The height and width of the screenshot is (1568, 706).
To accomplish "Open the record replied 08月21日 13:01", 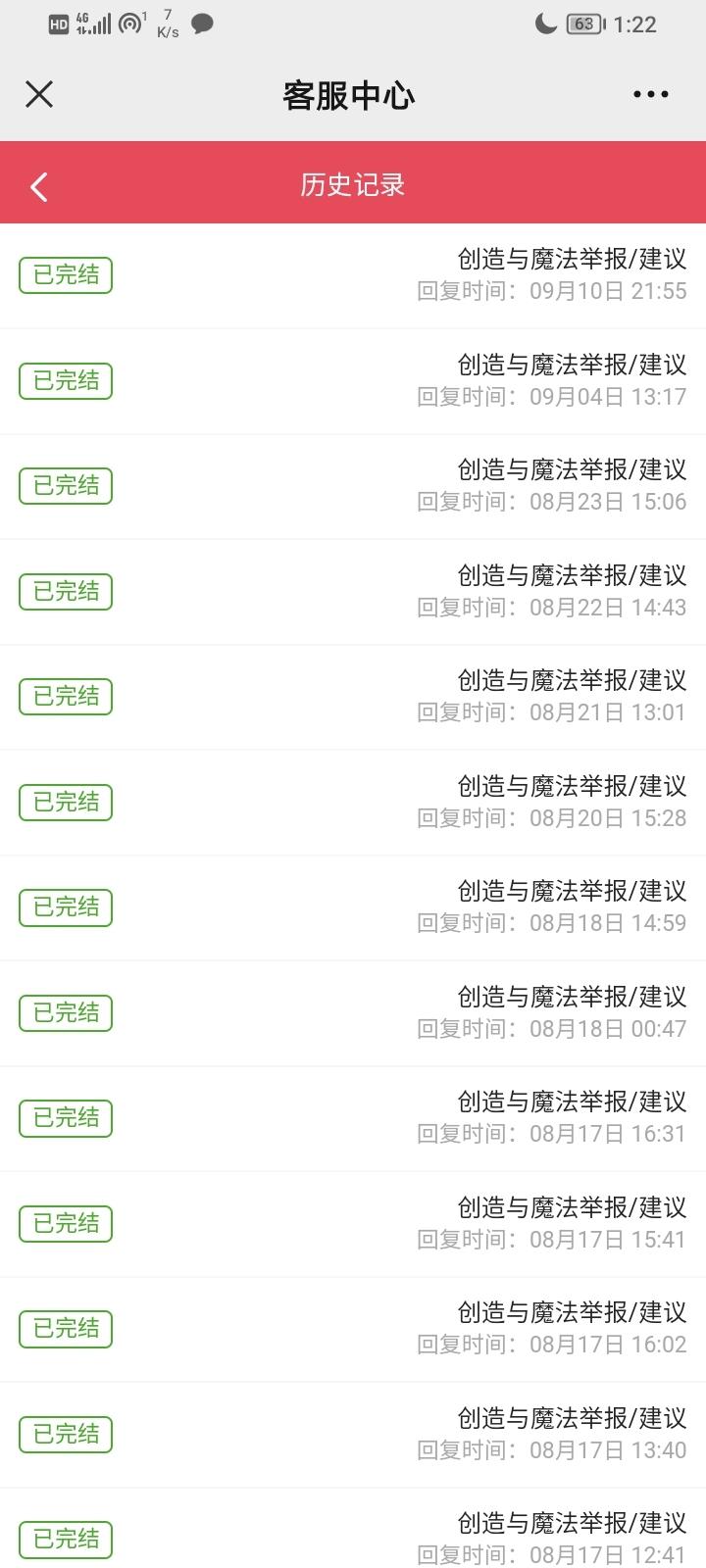I will [353, 697].
